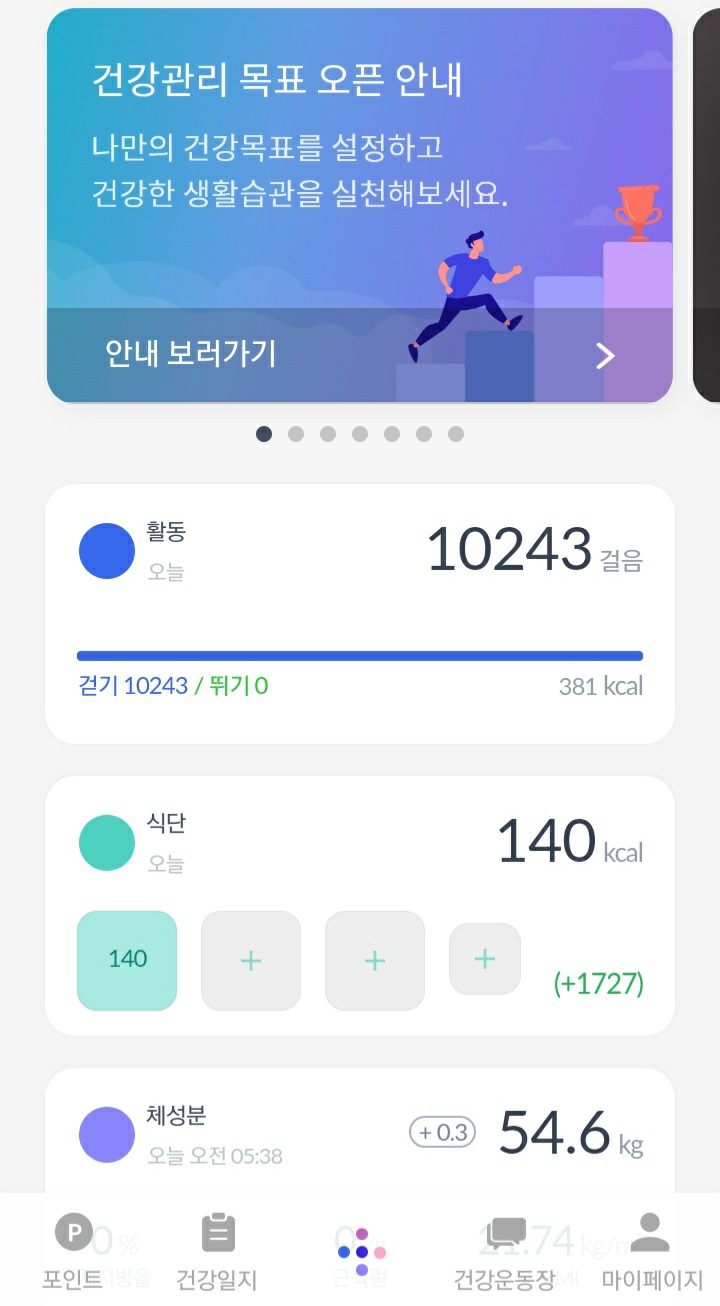Select the 마이페이지 person icon

coord(650,1233)
